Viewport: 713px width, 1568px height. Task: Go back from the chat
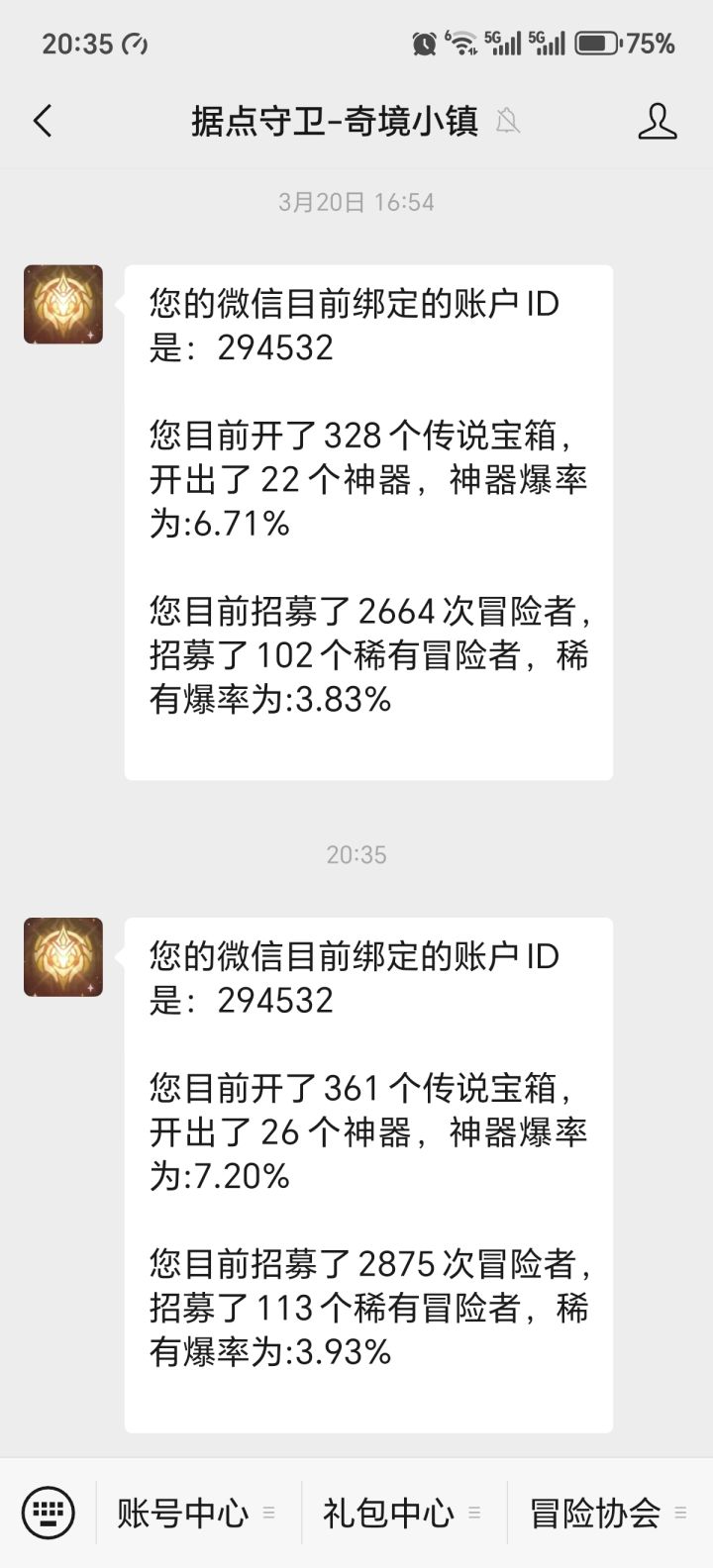pos(43,122)
